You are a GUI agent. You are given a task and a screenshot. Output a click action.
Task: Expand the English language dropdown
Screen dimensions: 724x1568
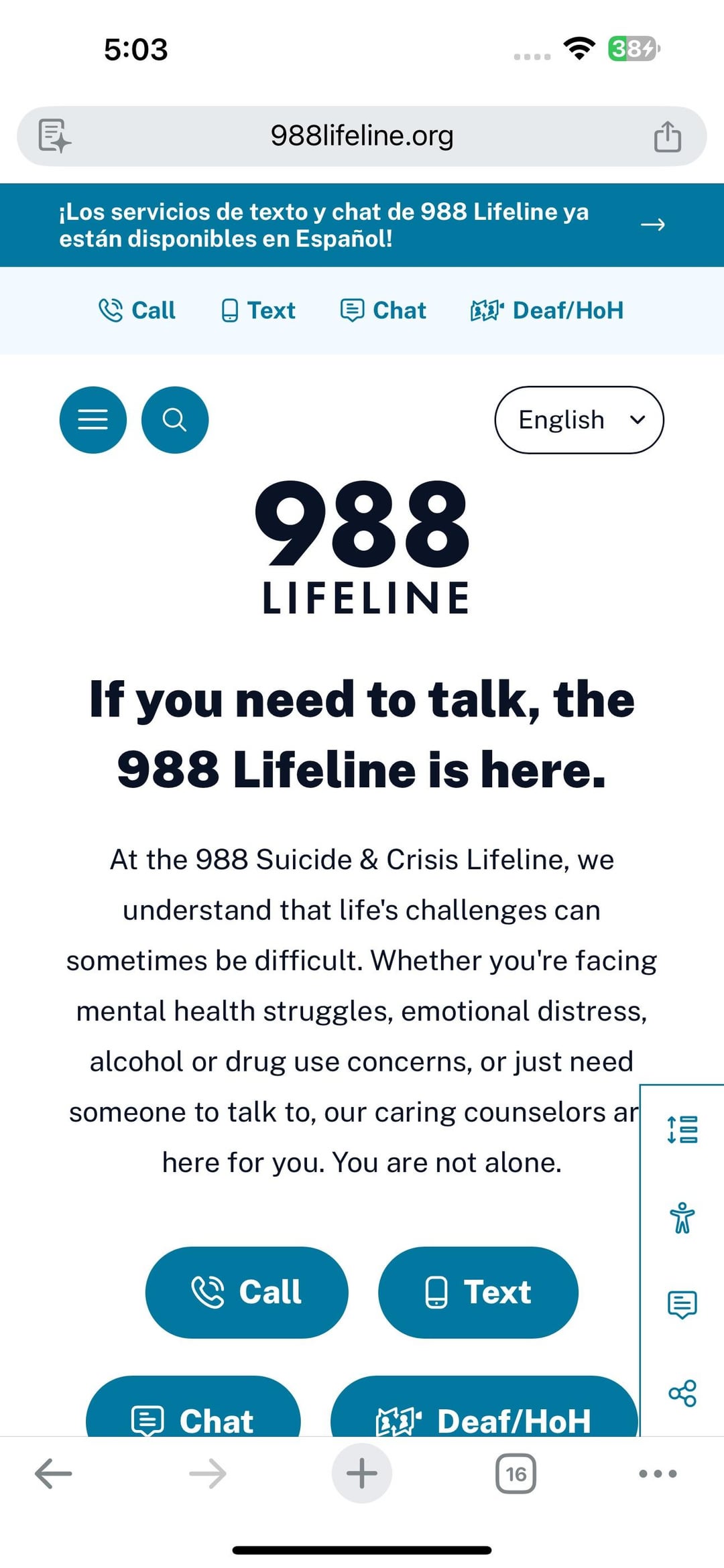point(579,420)
